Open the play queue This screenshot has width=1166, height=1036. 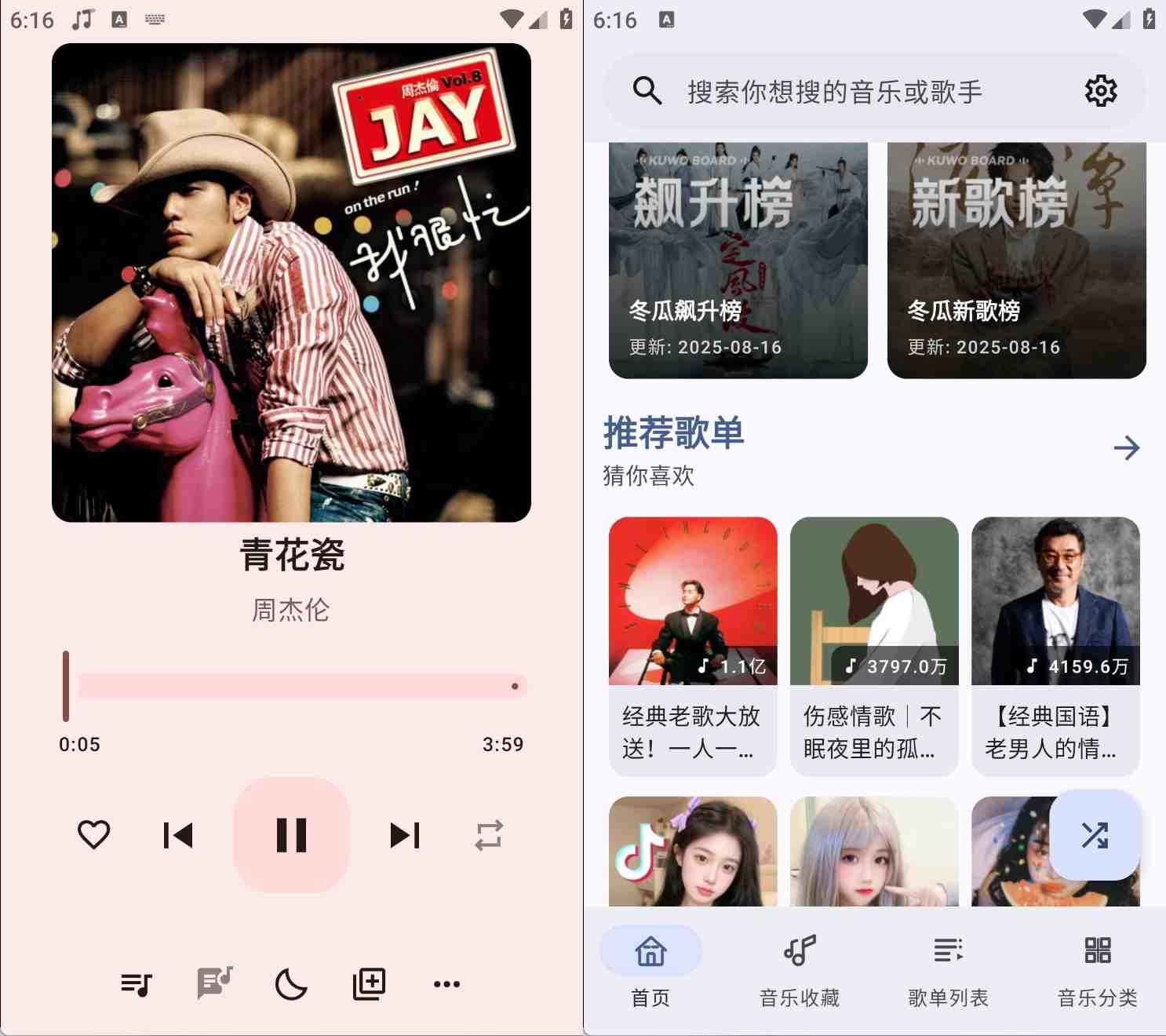[137, 983]
